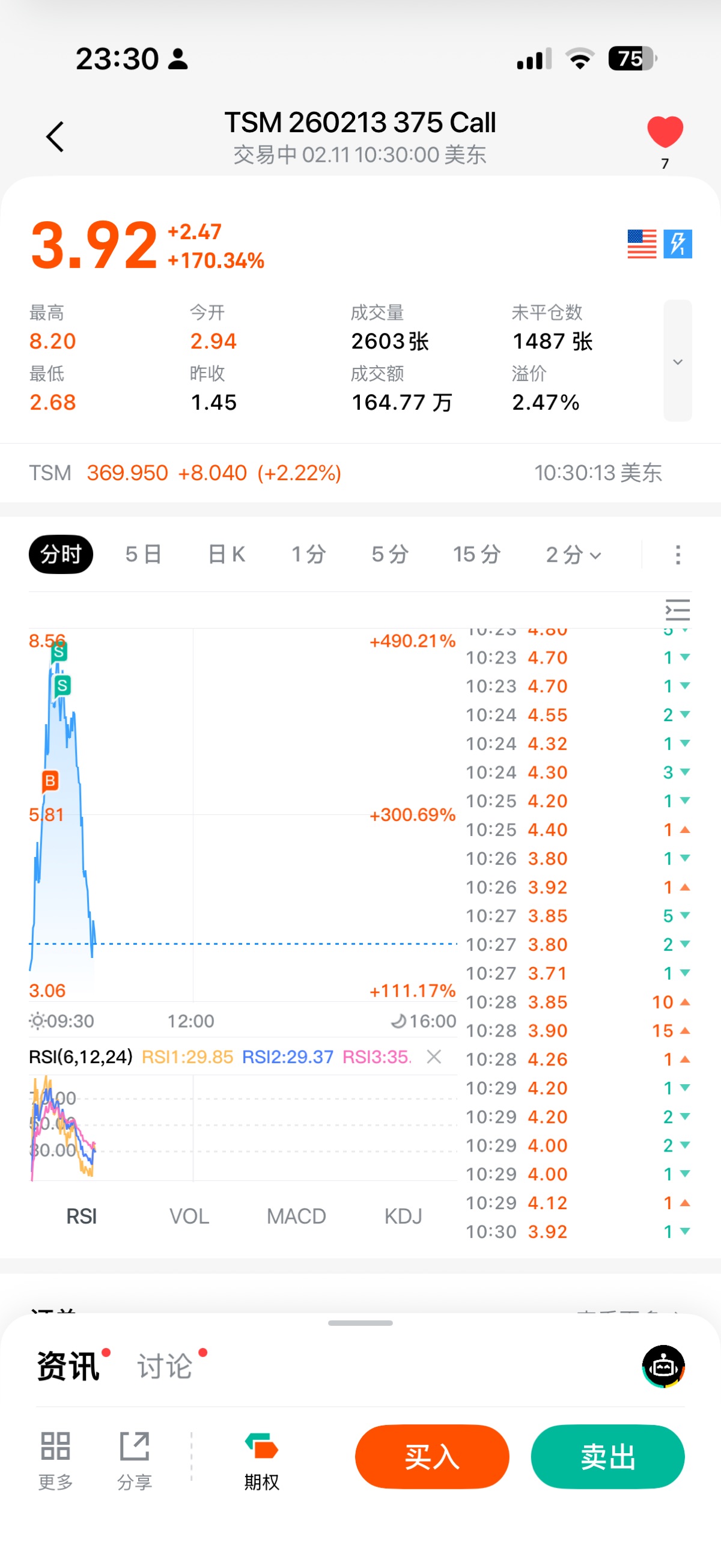This screenshot has width=721, height=1568.
Task: Select the 5分 chart interval
Action: pos(390,555)
